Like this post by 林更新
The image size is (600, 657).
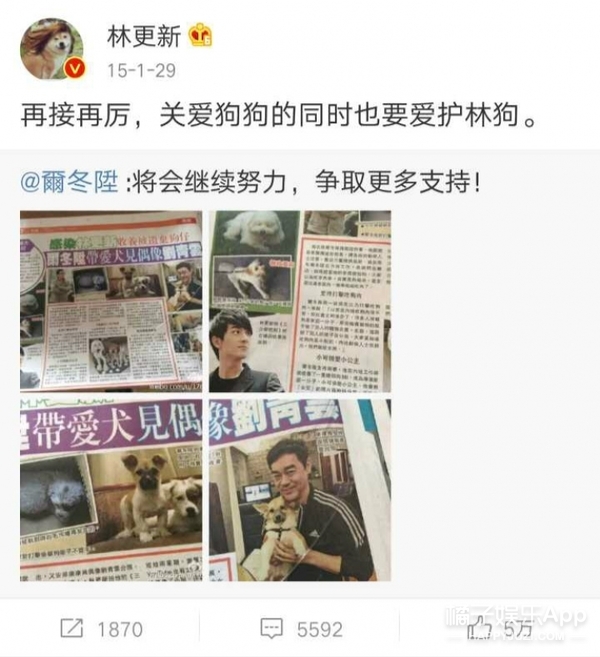(500, 629)
